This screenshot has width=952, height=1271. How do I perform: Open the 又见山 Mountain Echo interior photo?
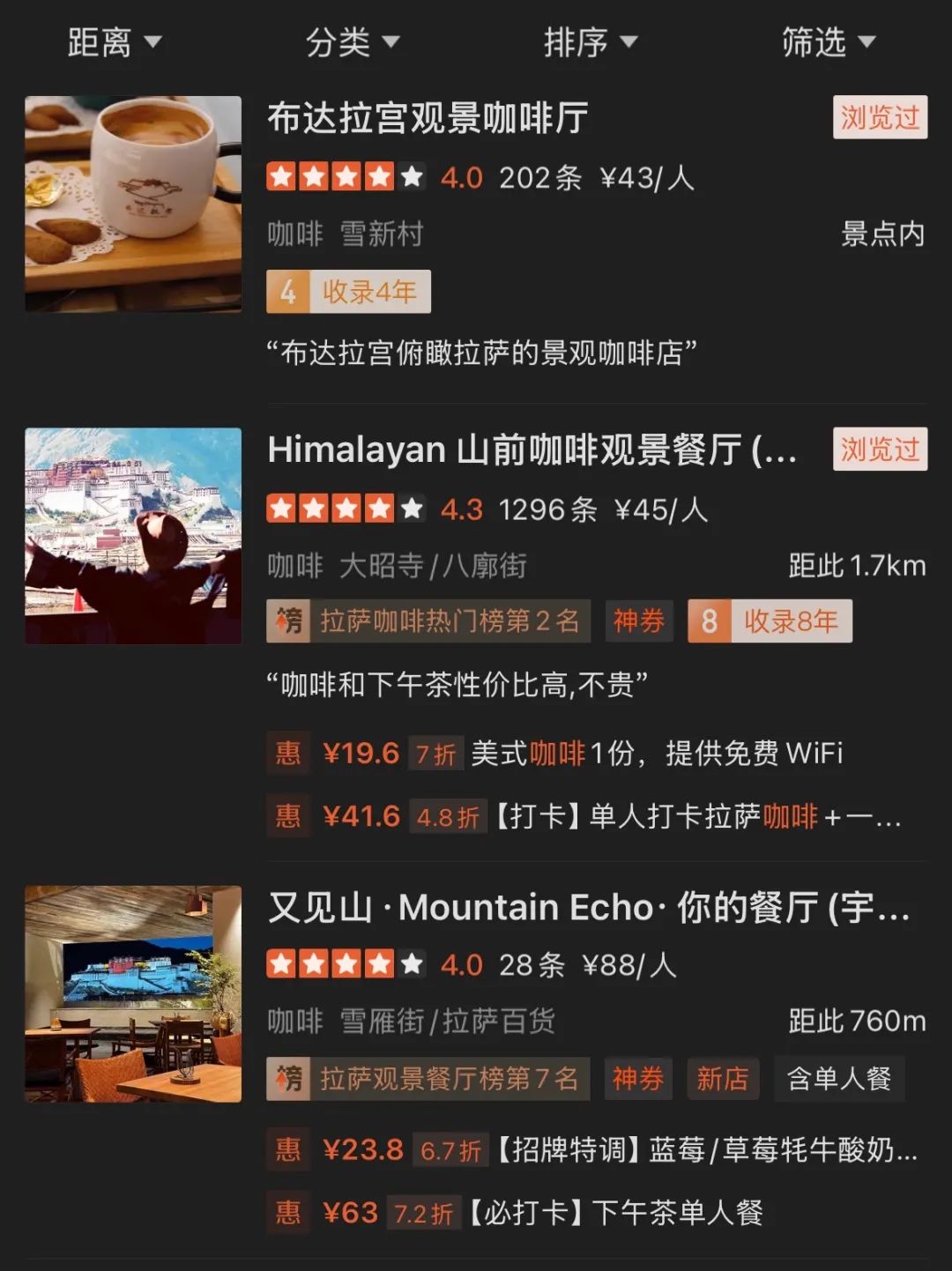(133, 993)
